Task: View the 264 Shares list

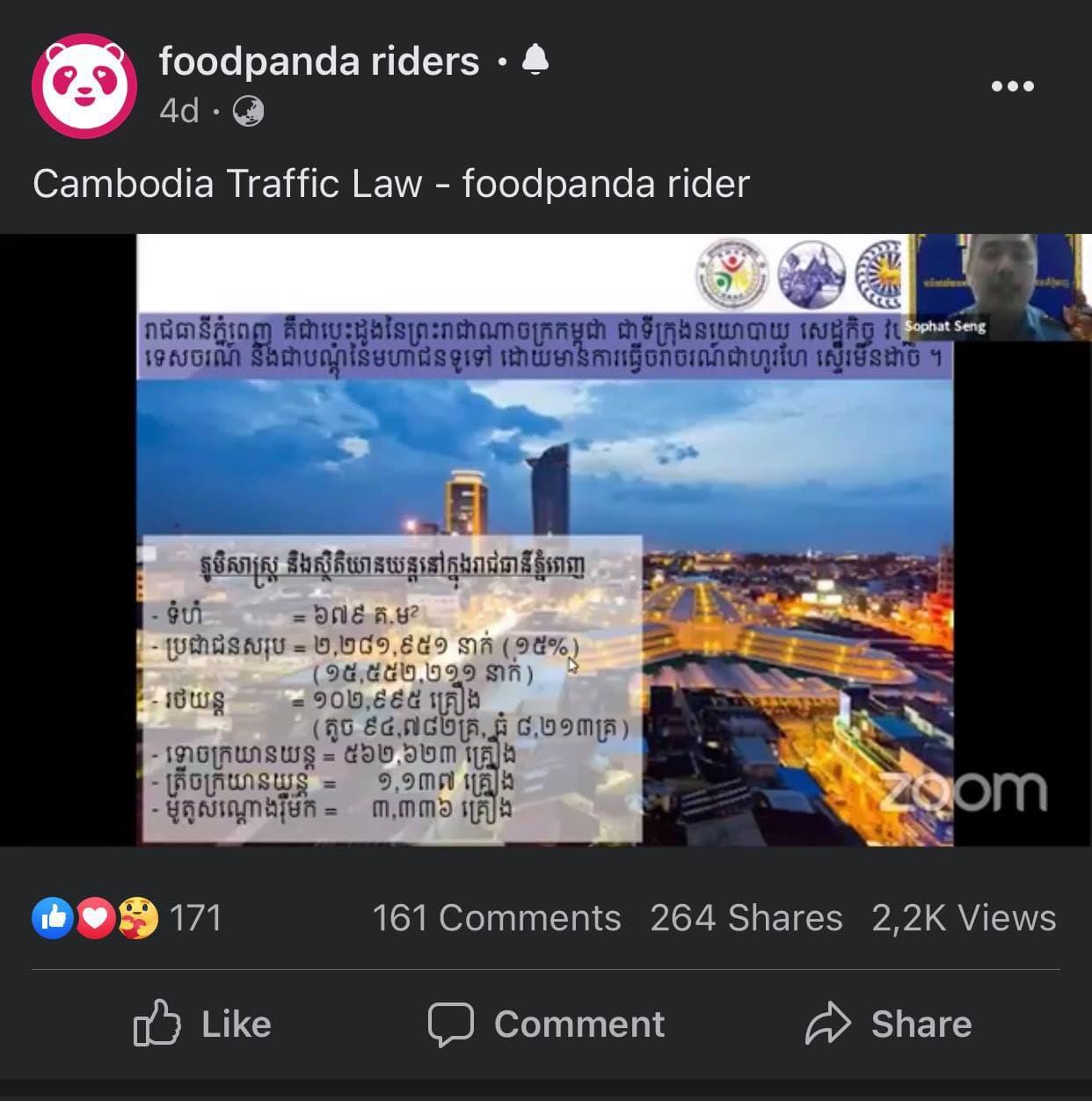Action: pyautogui.click(x=746, y=918)
